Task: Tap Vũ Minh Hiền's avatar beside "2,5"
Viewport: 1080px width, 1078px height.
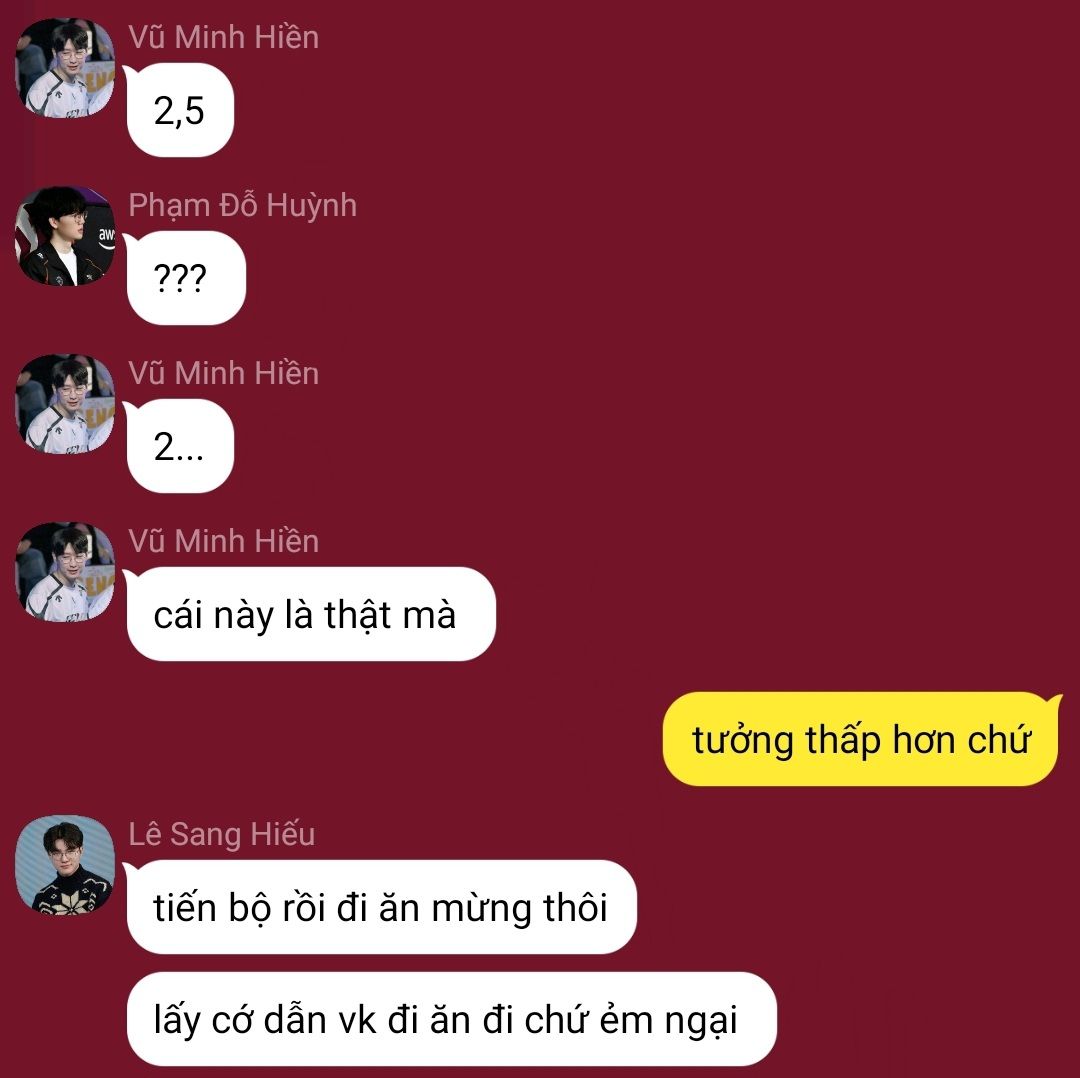Action: pos(65,69)
